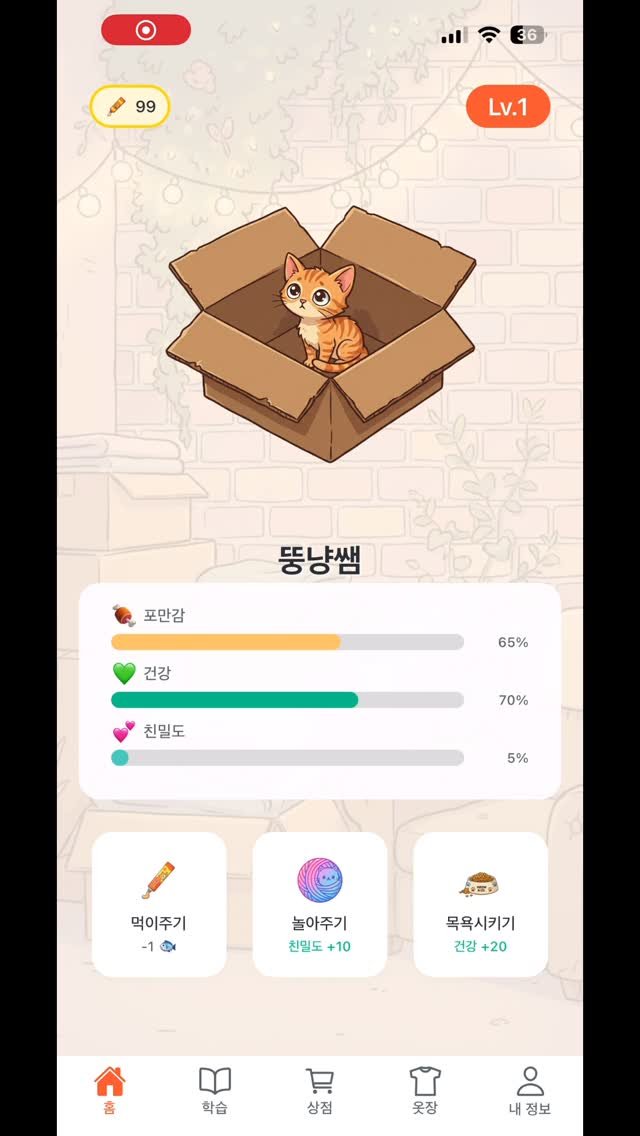Tap the Lv.1 level badge
This screenshot has width=640, height=1136.
point(508,107)
